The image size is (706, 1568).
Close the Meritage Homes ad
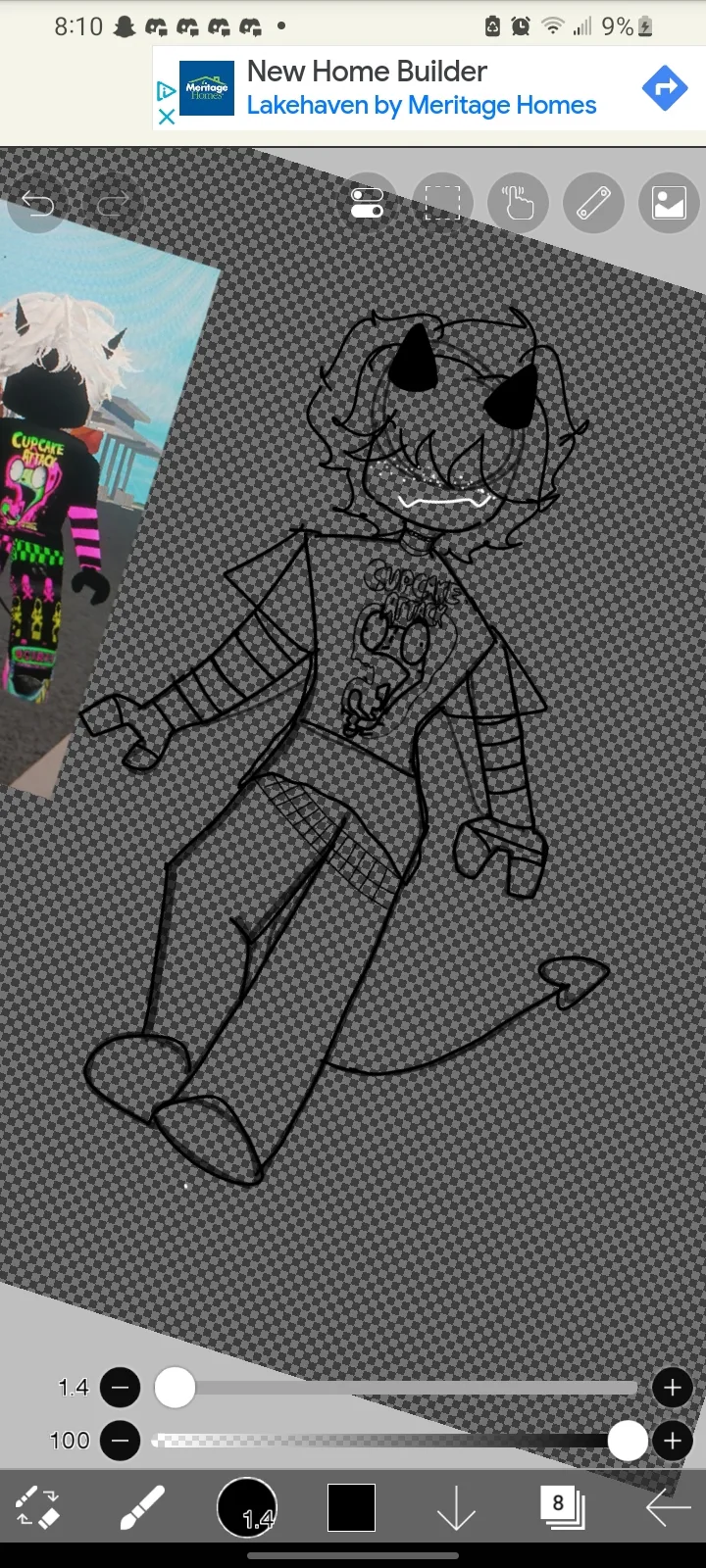pyautogui.click(x=167, y=117)
